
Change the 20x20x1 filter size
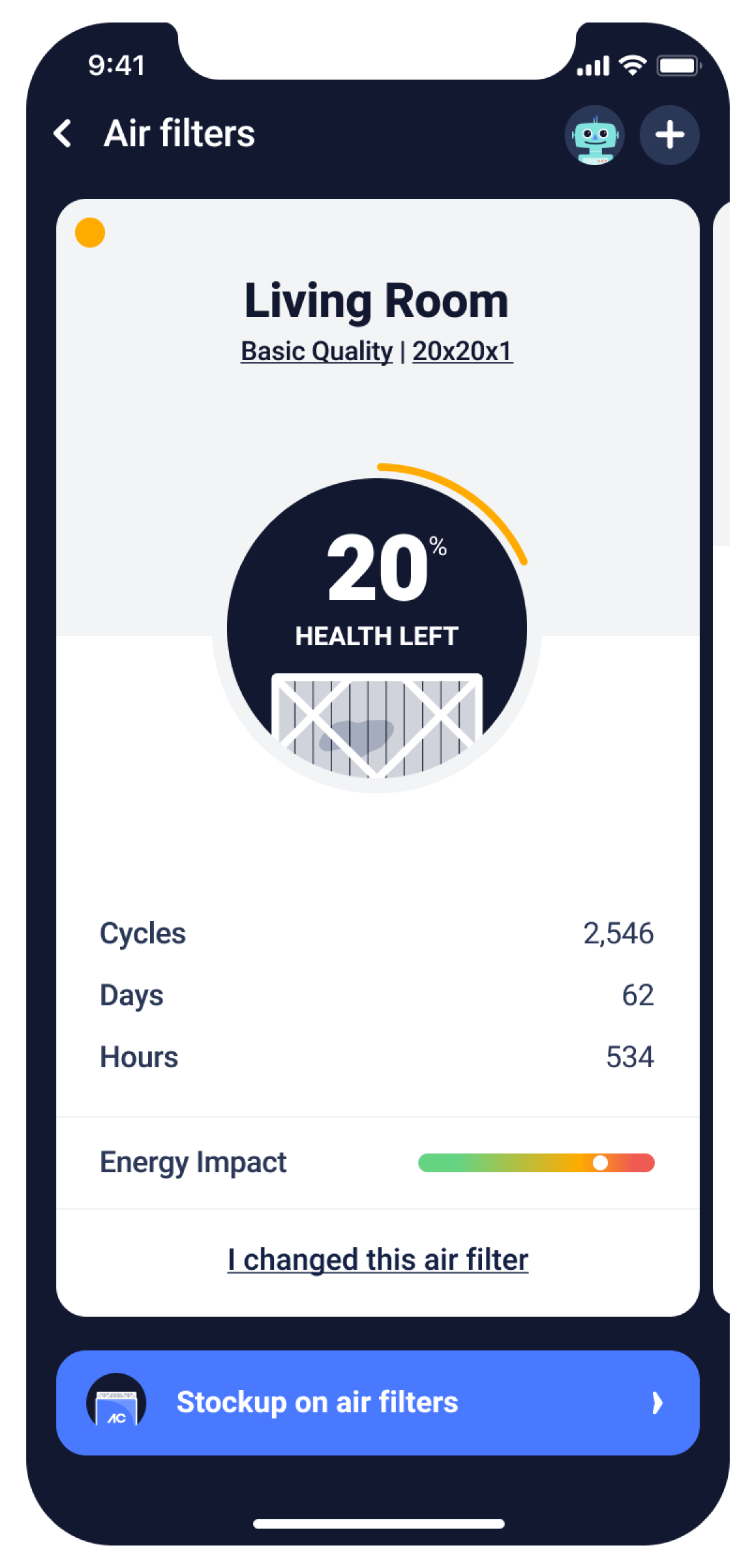point(462,351)
